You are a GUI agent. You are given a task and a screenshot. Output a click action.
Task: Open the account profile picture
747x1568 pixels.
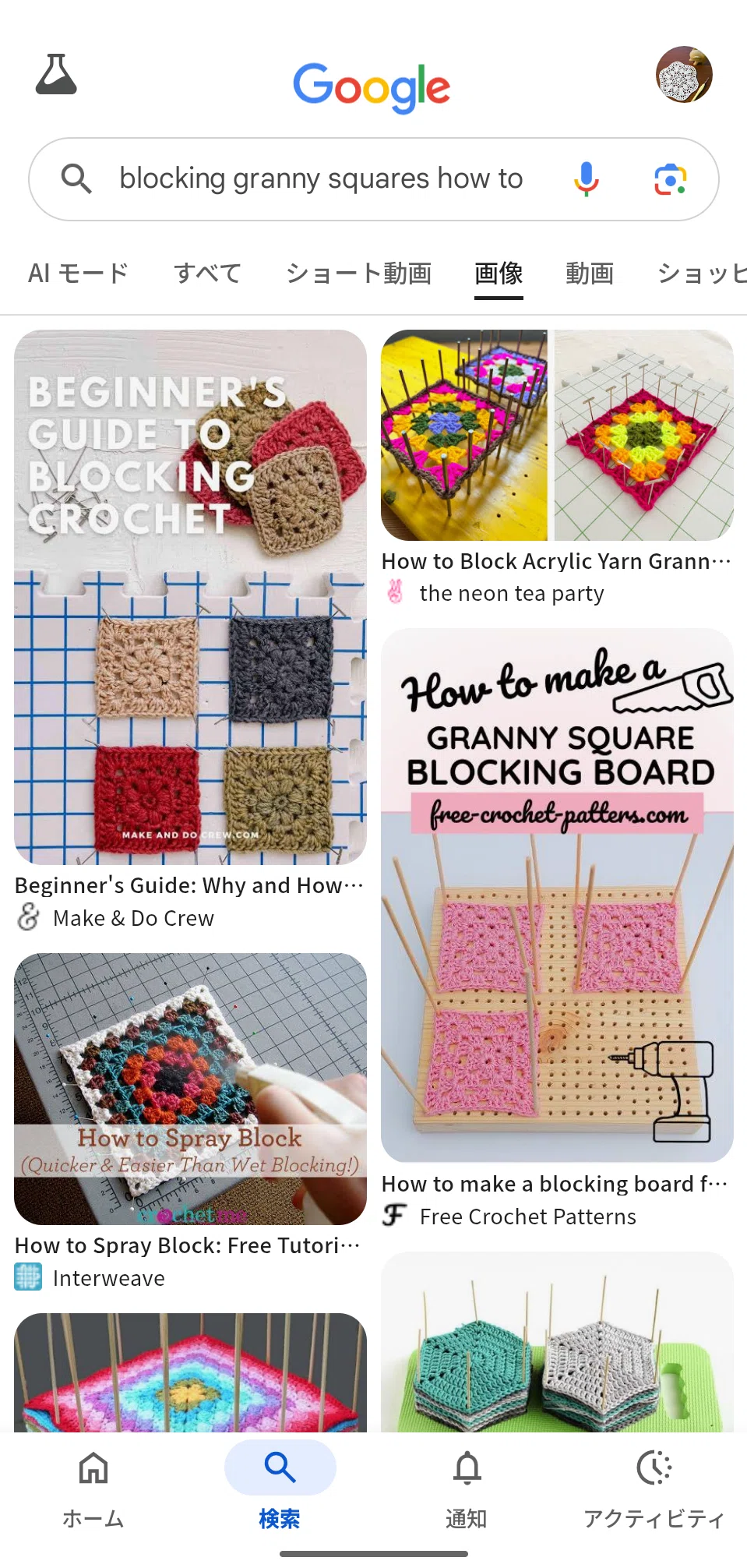[x=684, y=75]
